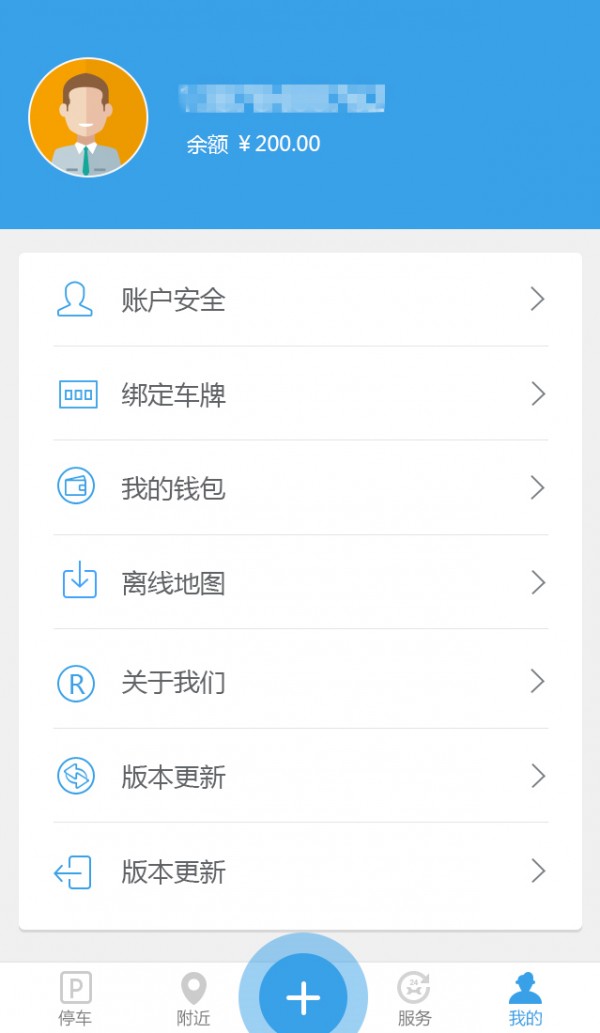Open the 绑定车牌 row

pyautogui.click(x=300, y=394)
